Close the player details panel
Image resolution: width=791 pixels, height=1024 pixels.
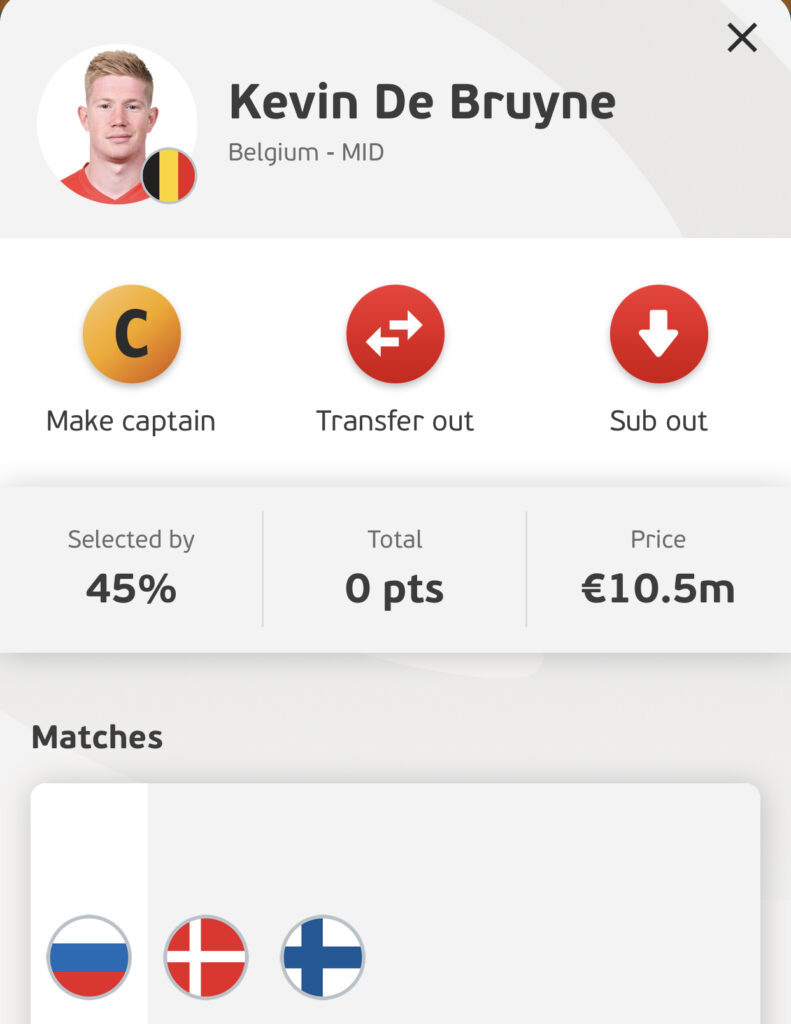[x=742, y=37]
